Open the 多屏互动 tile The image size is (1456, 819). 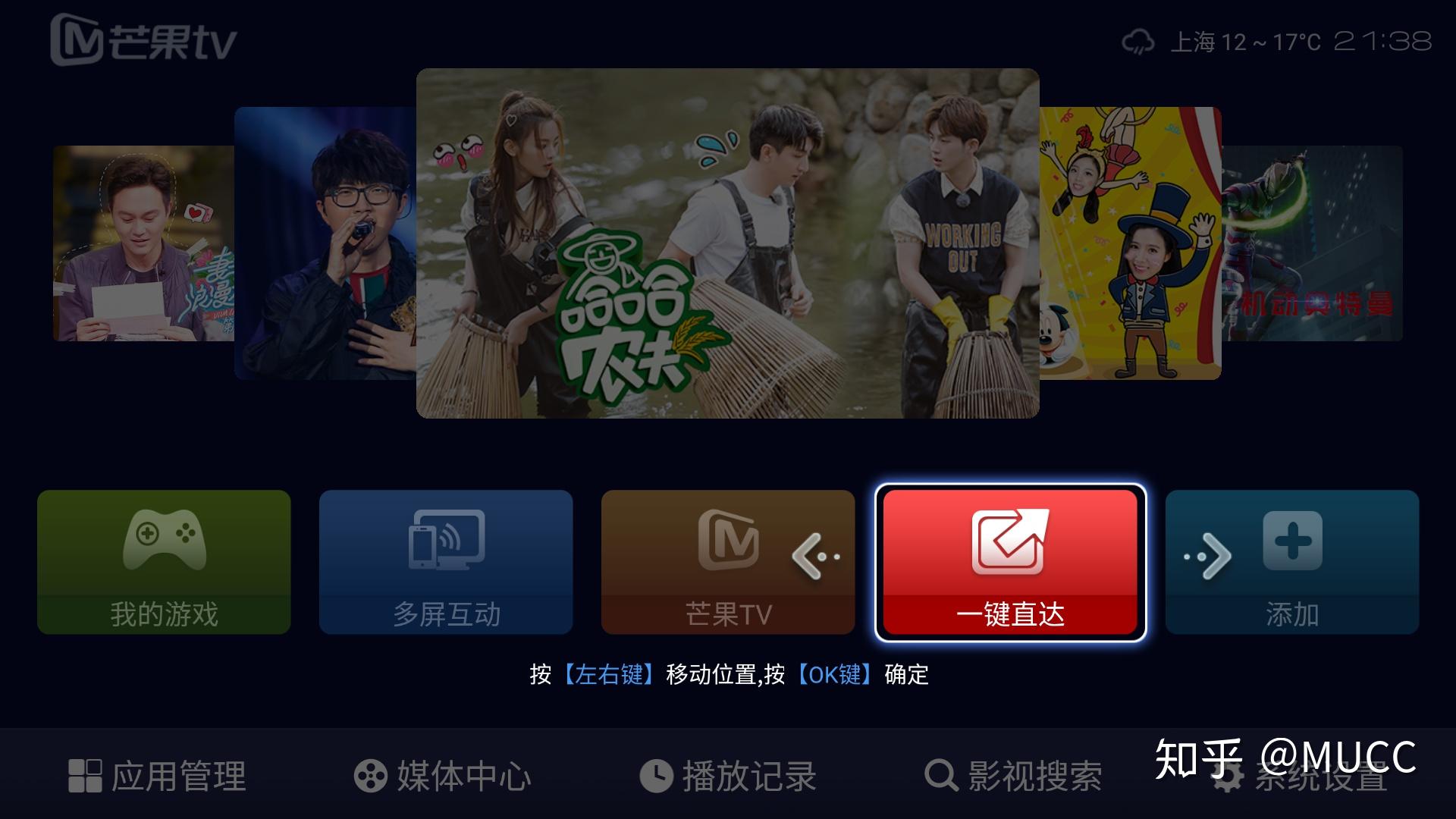(446, 561)
